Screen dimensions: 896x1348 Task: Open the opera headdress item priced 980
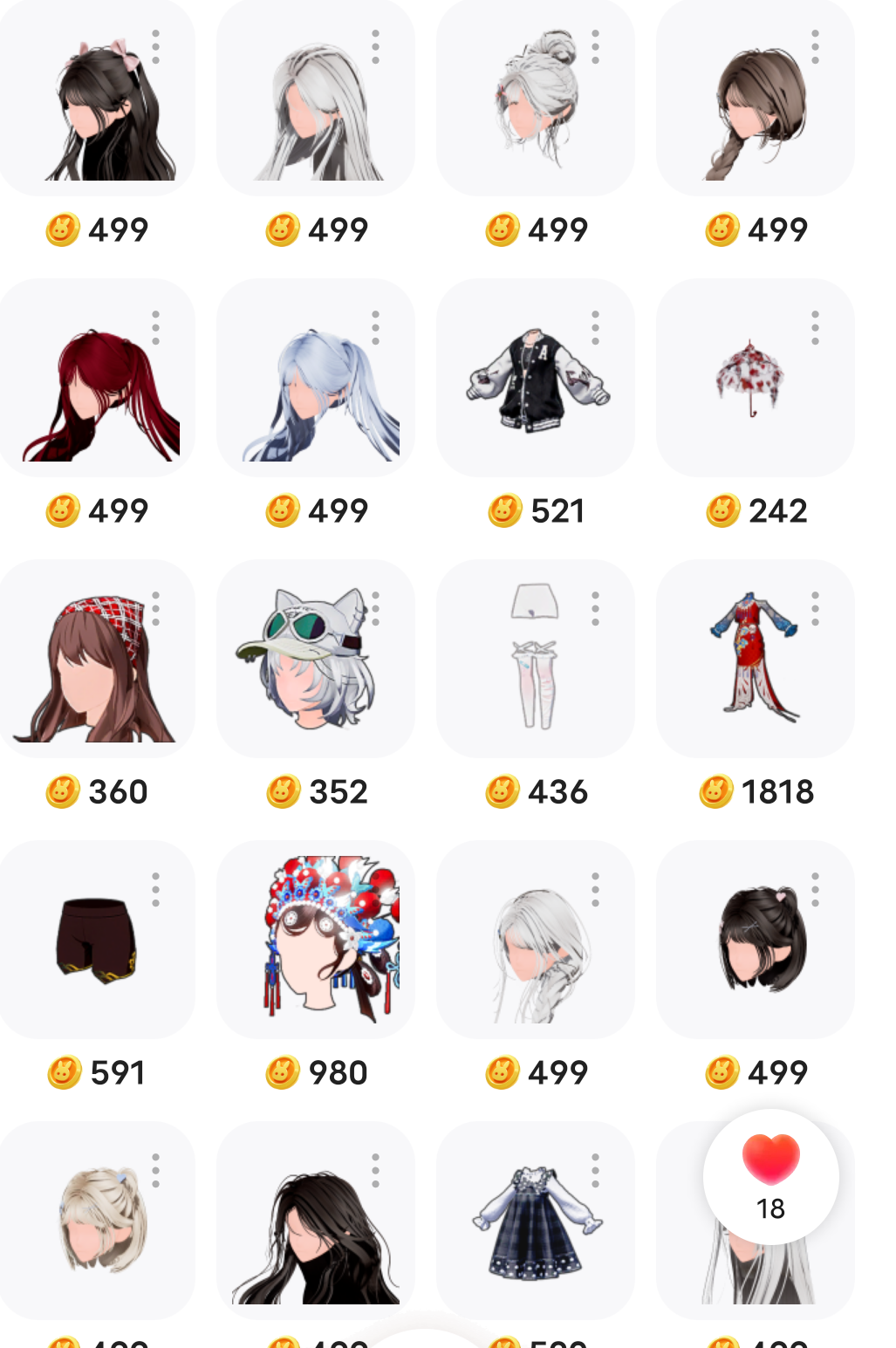pyautogui.click(x=331, y=938)
